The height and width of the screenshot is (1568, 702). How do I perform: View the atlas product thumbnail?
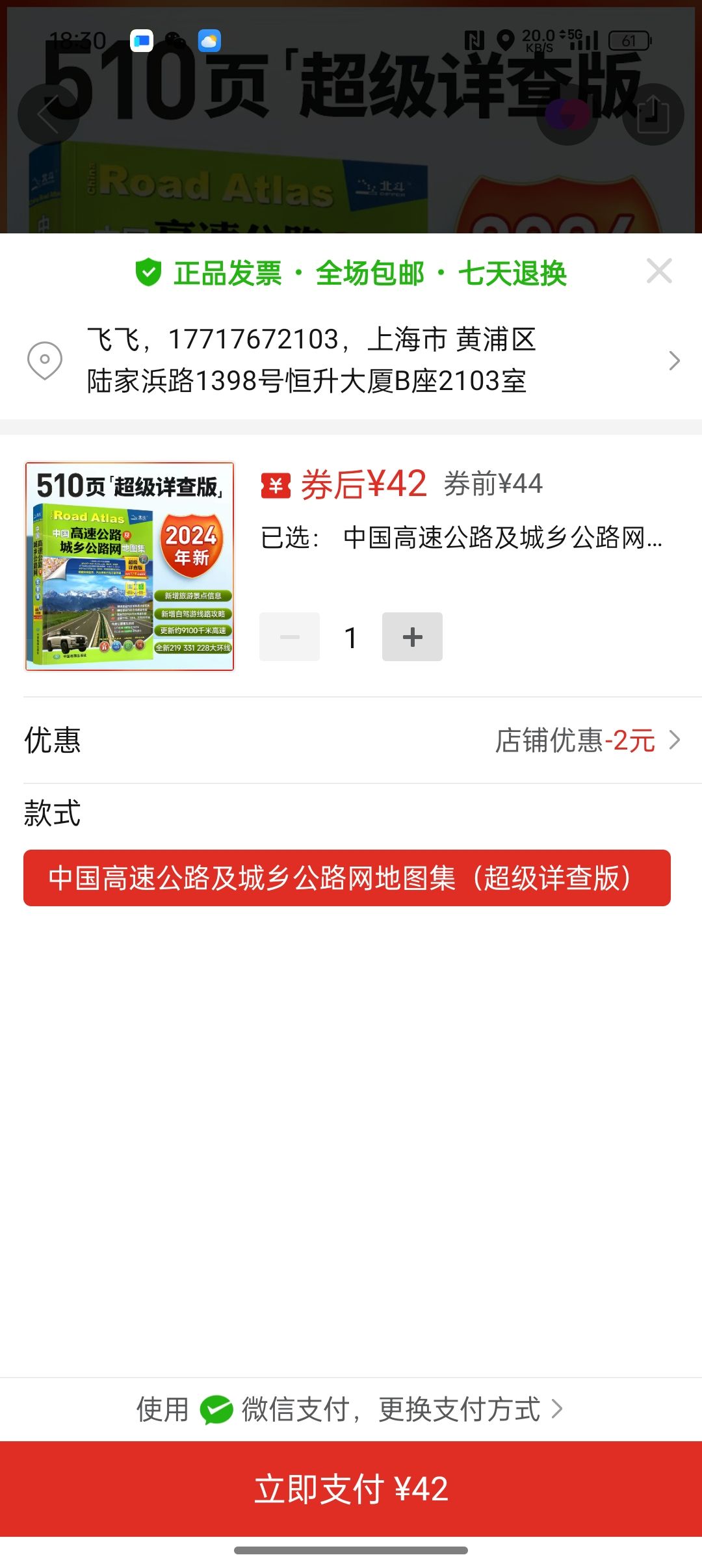pyautogui.click(x=129, y=566)
